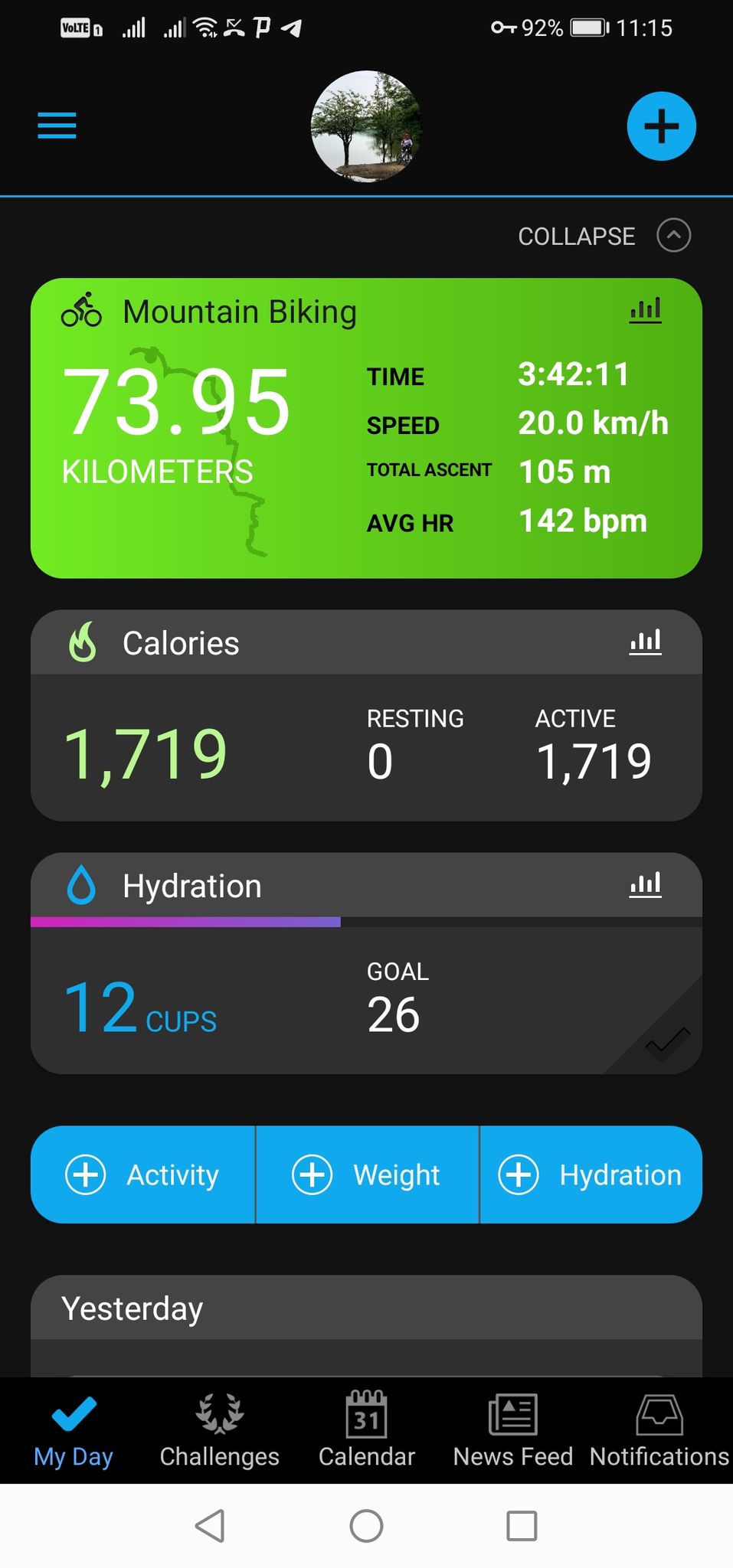
Task: Open the Hydration chart icon
Action: pyautogui.click(x=645, y=885)
